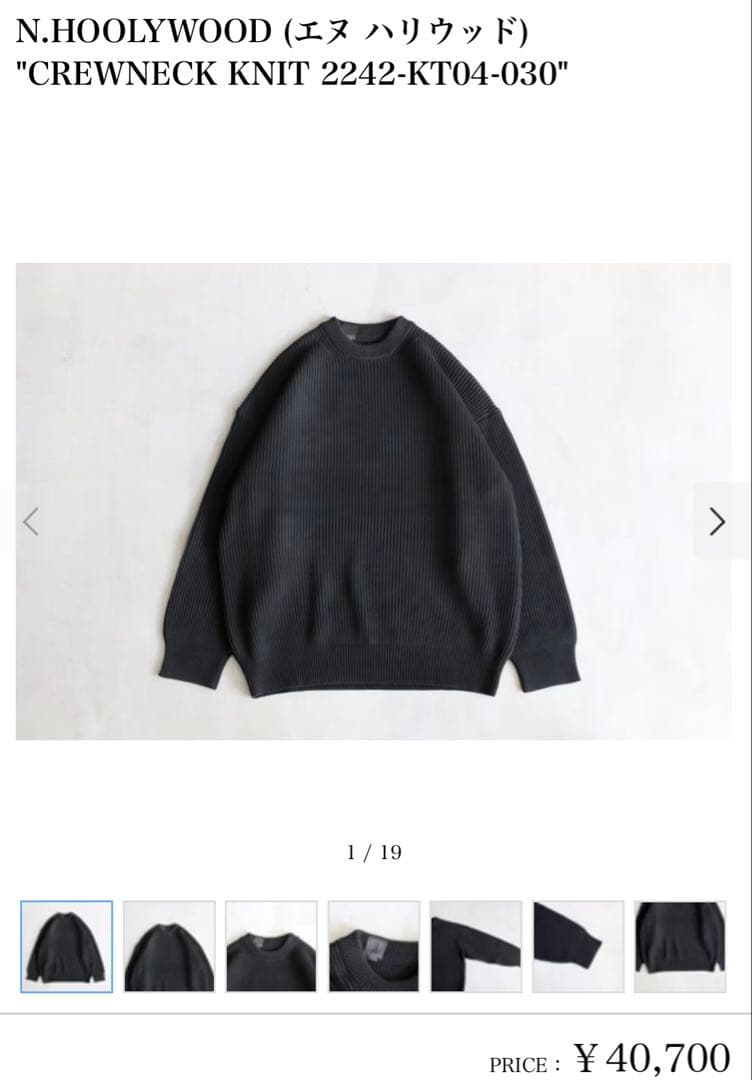Click the main sweater photo to enlarge
This screenshot has height=1080, width=752.
click(x=375, y=500)
